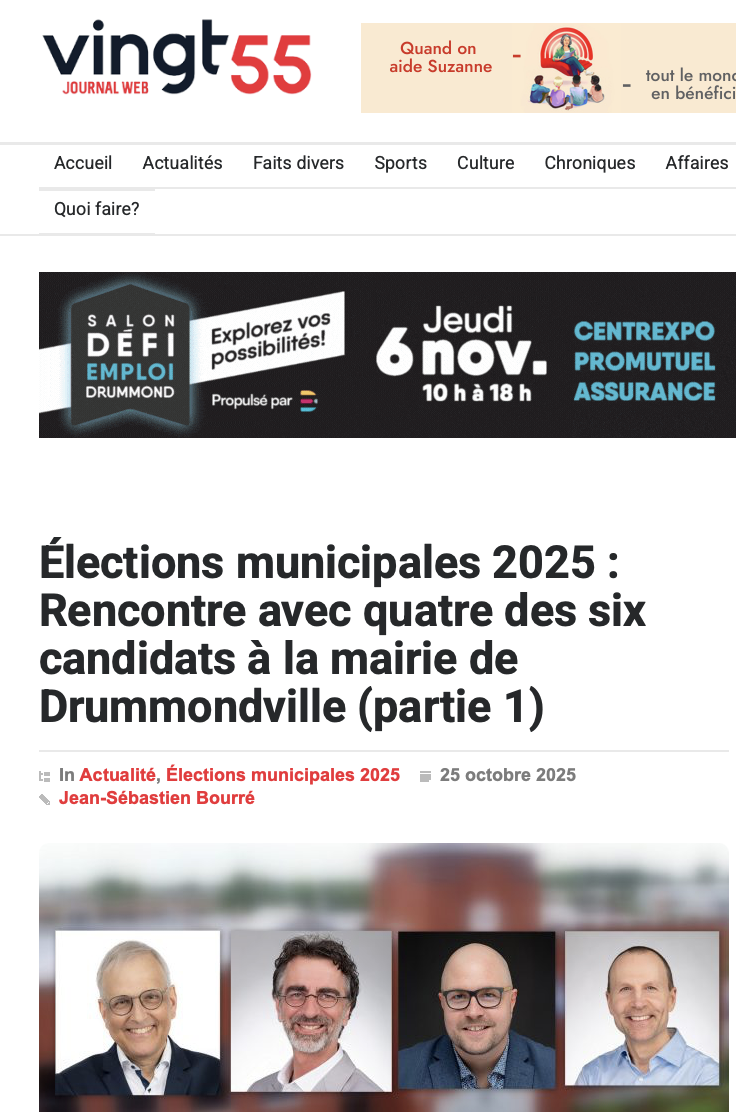Open the Salon Défi Emploi Drummond banner
Viewport: 736px width, 1112px height.
(x=387, y=355)
